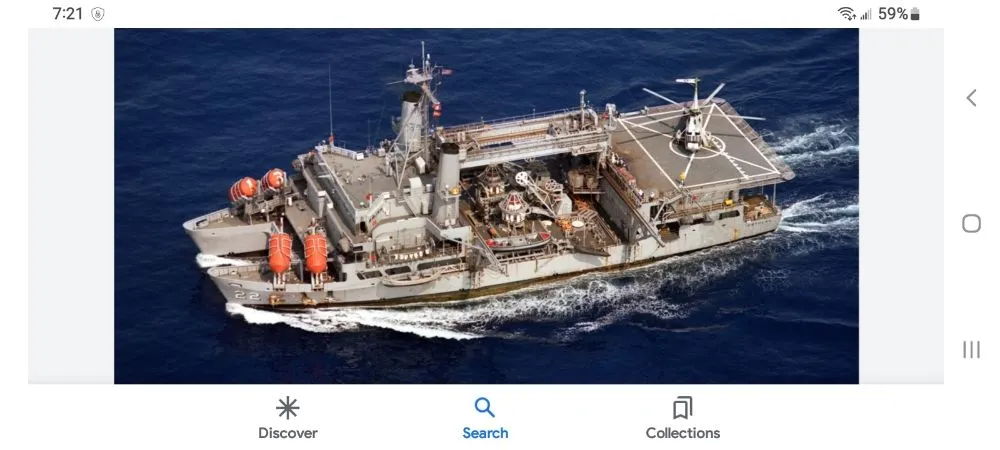The image size is (1000, 450).
Task: Tap the system back button
Action: (x=971, y=97)
